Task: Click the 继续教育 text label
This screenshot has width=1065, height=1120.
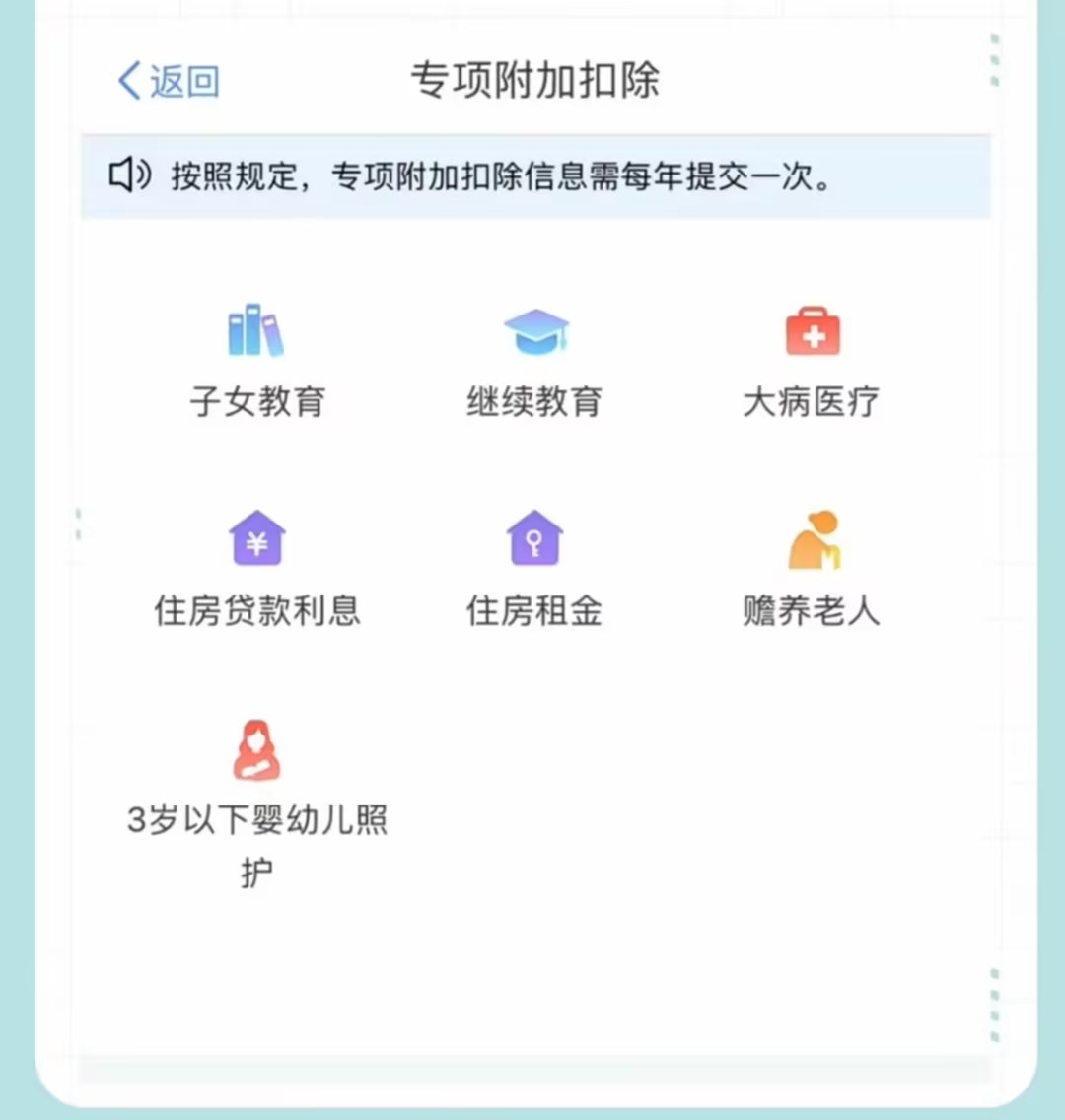Action: [533, 400]
